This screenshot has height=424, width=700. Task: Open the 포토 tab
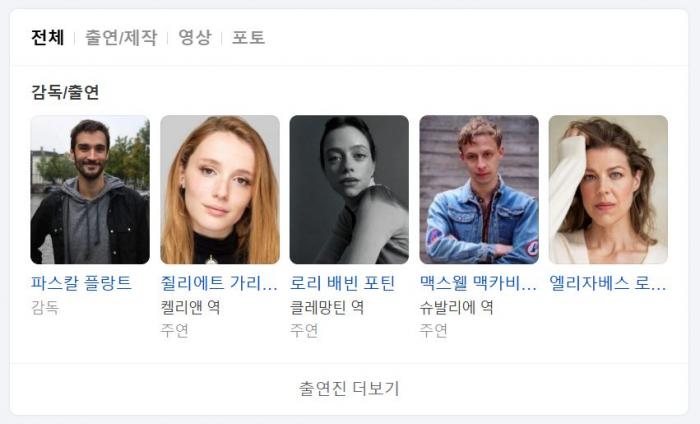coord(248,38)
